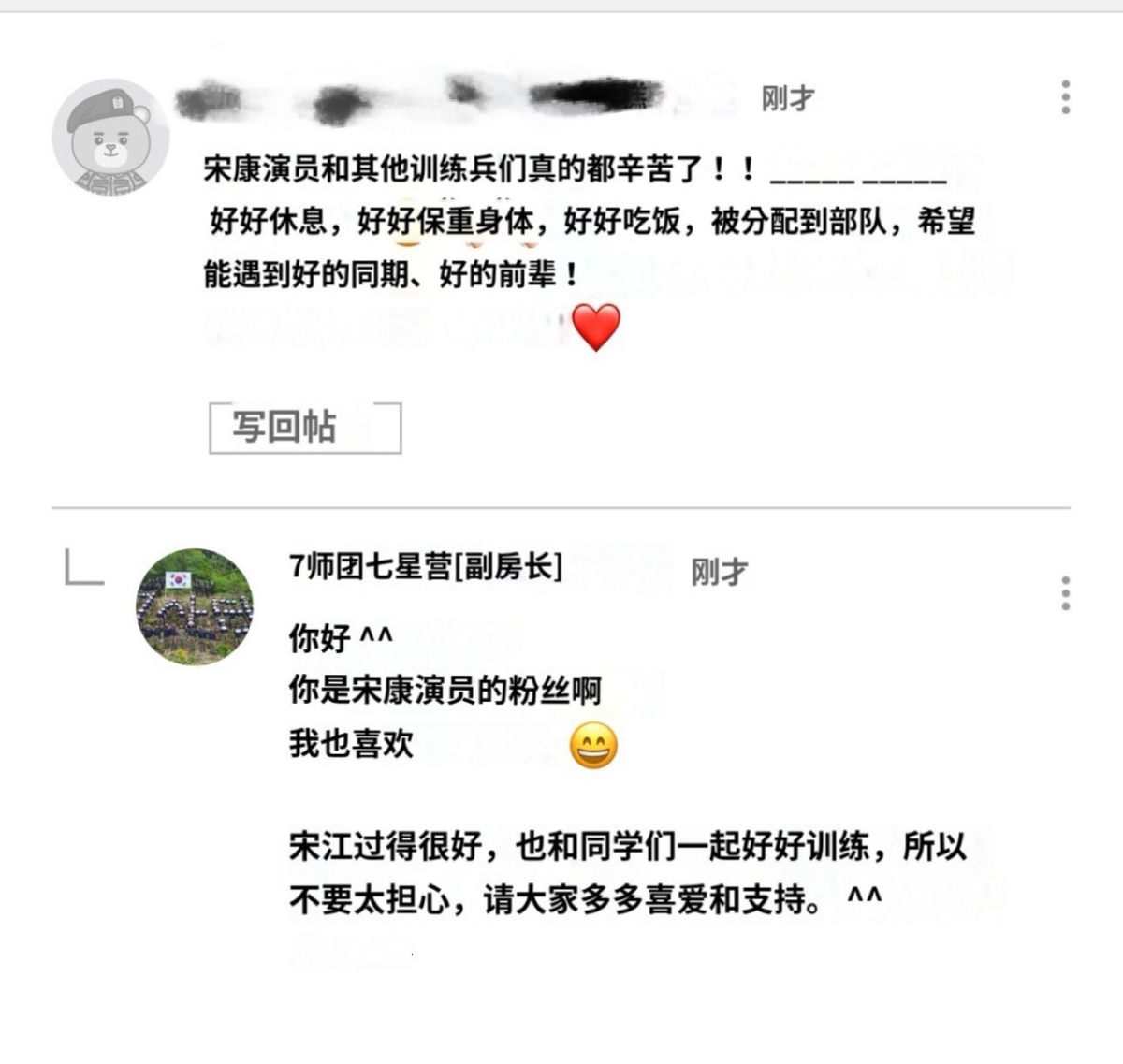Open the profile picture of 7师团七星营
Viewport: 1123px width, 1064px height.
(195, 606)
